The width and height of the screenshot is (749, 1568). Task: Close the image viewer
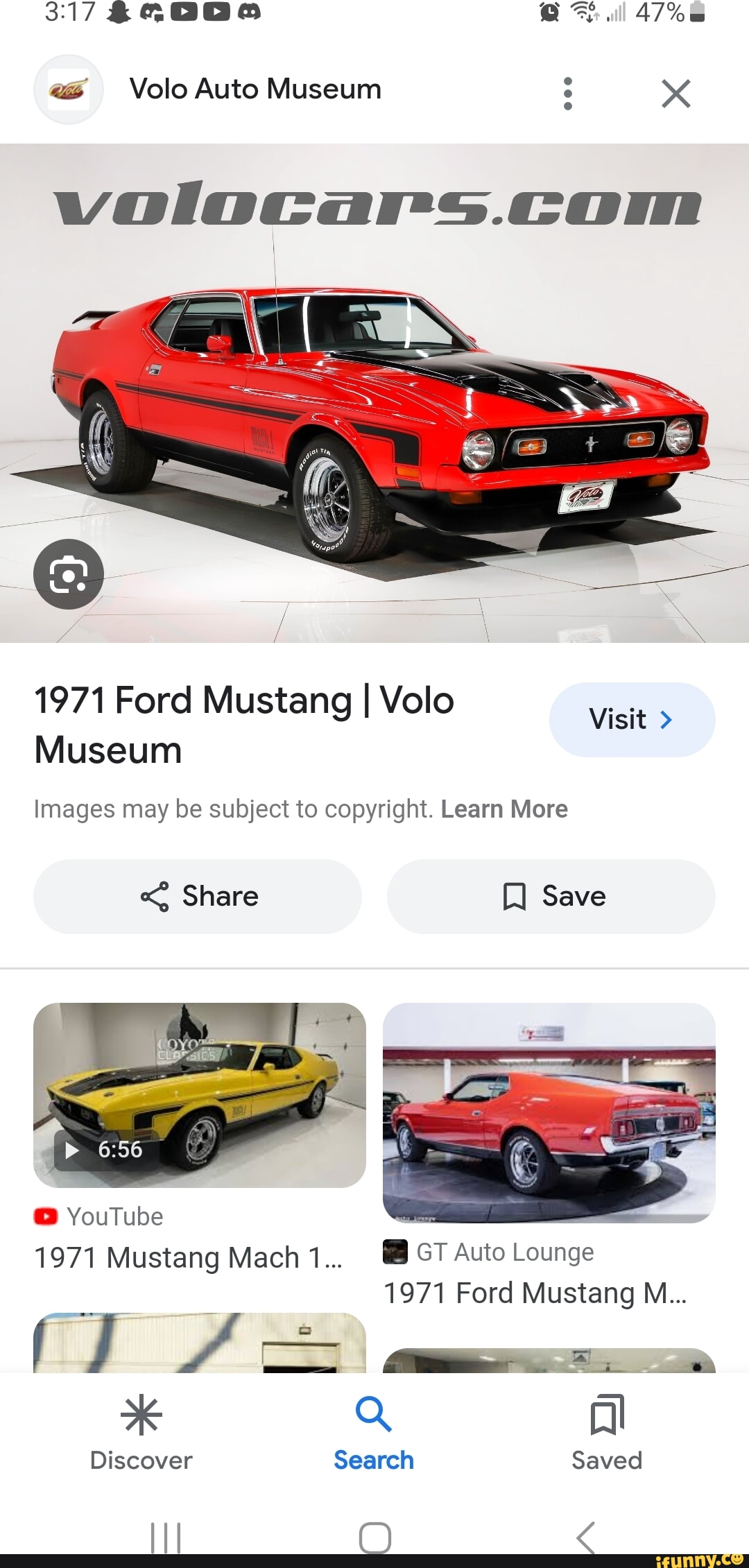tap(675, 94)
